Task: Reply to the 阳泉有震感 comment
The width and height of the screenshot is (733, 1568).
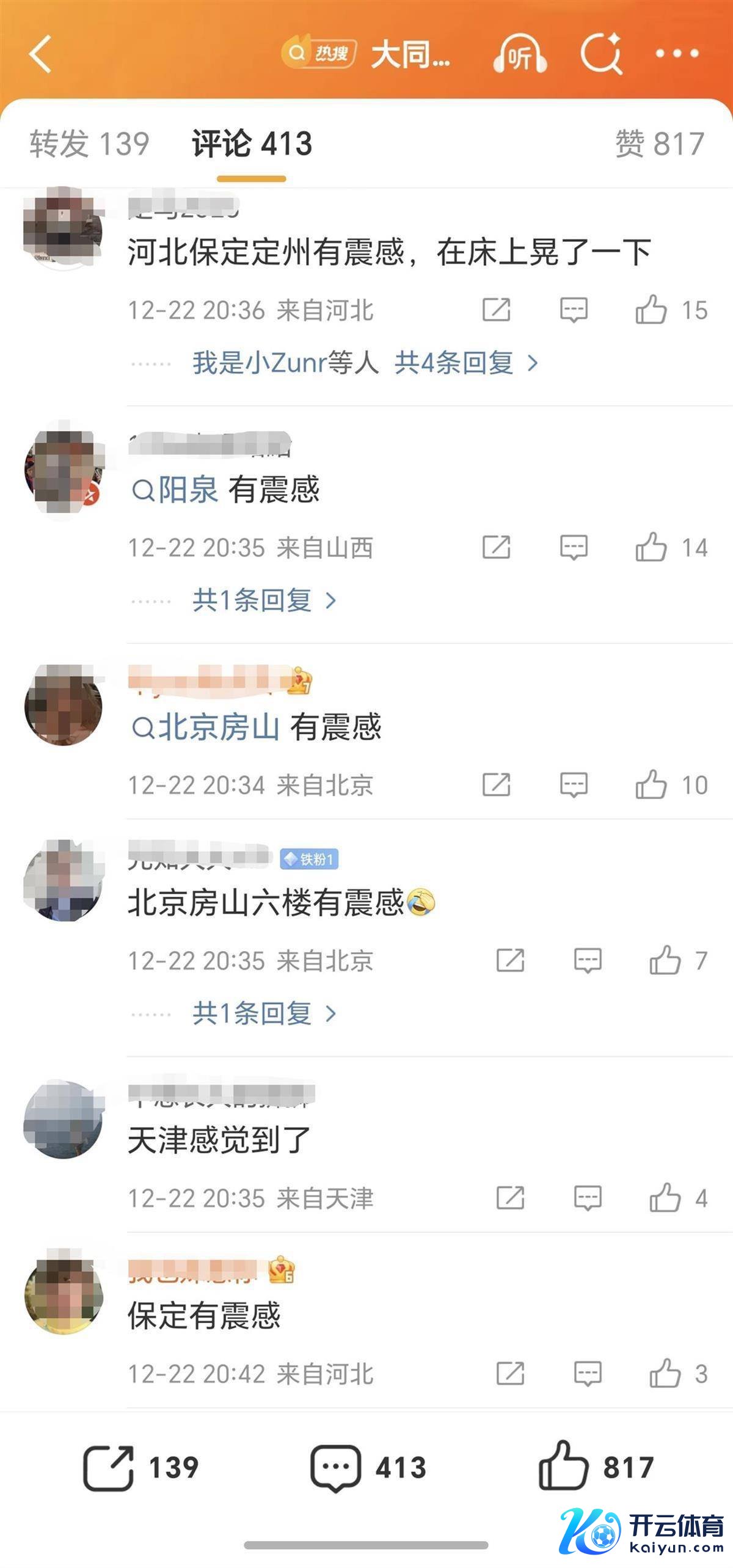Action: click(574, 547)
